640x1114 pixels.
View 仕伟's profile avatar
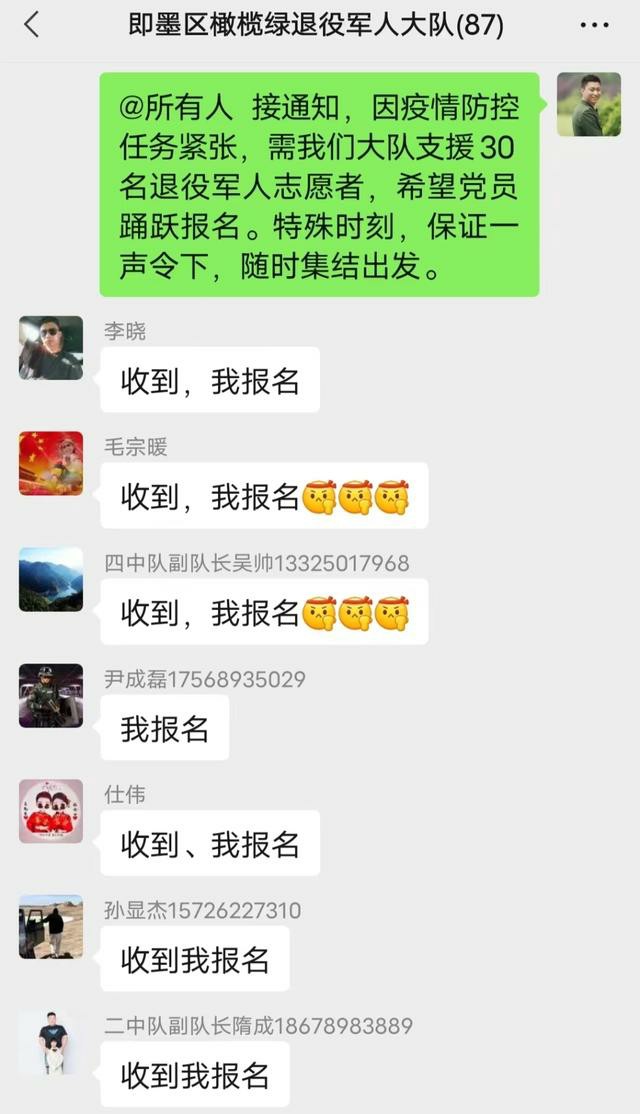[x=51, y=811]
